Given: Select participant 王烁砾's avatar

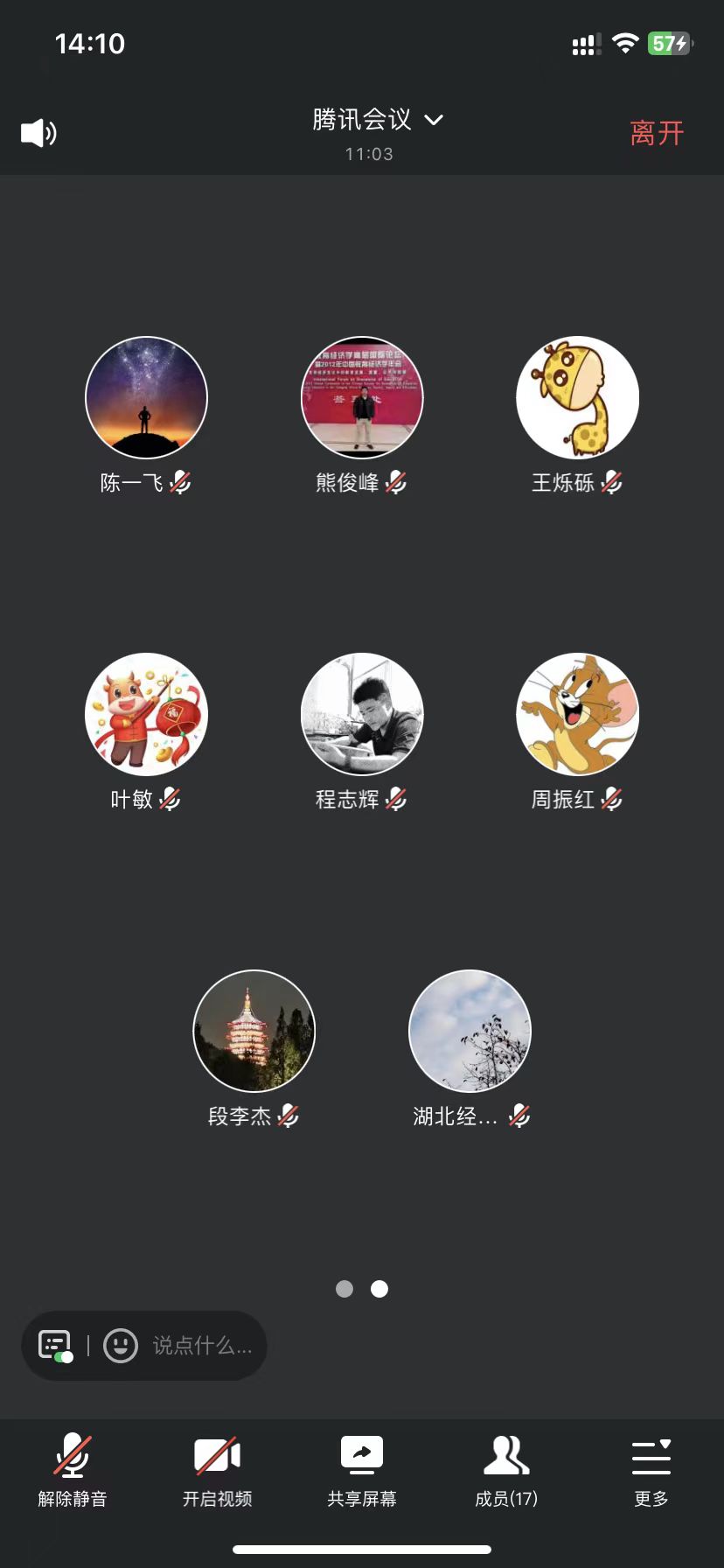Looking at the screenshot, I should click(578, 397).
